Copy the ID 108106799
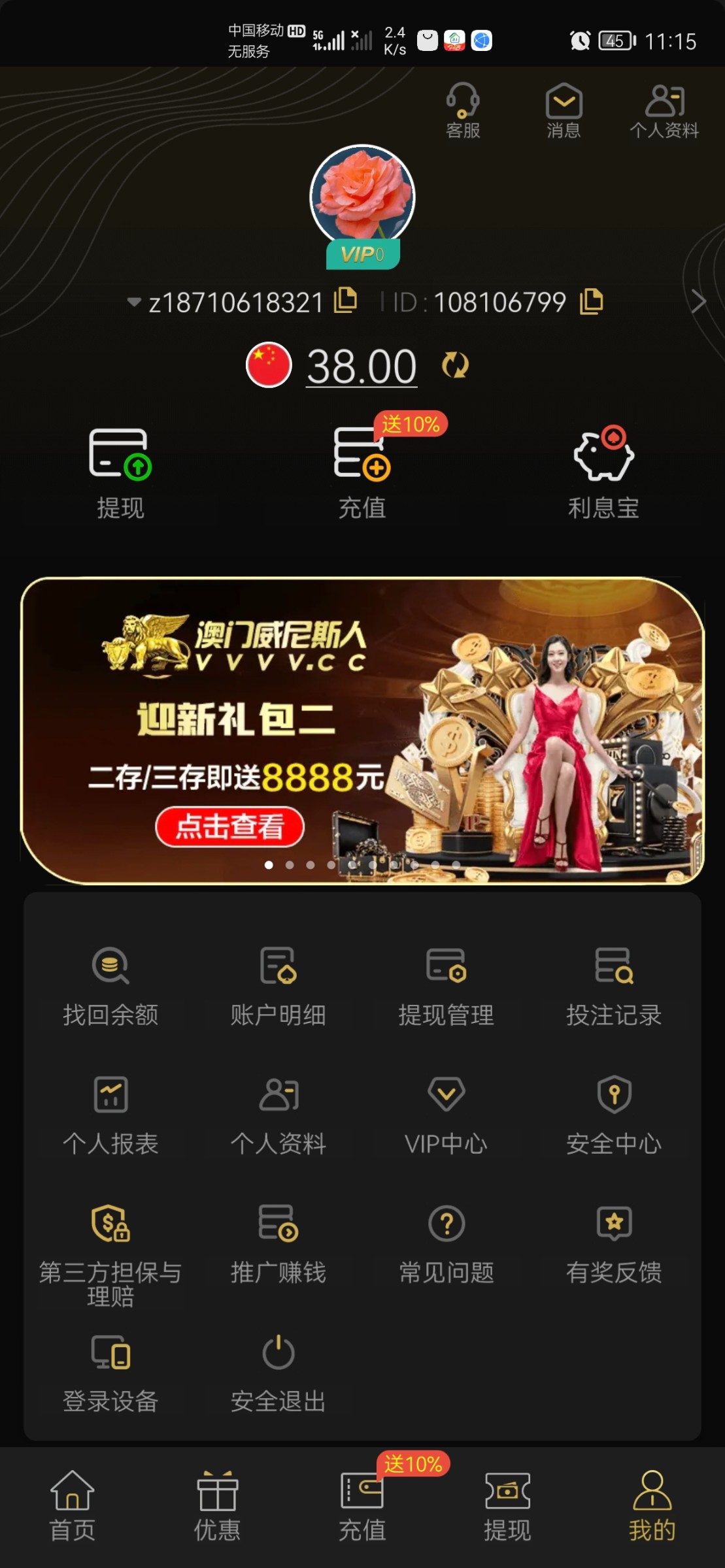Screen dimensions: 725x1568 pos(592,301)
